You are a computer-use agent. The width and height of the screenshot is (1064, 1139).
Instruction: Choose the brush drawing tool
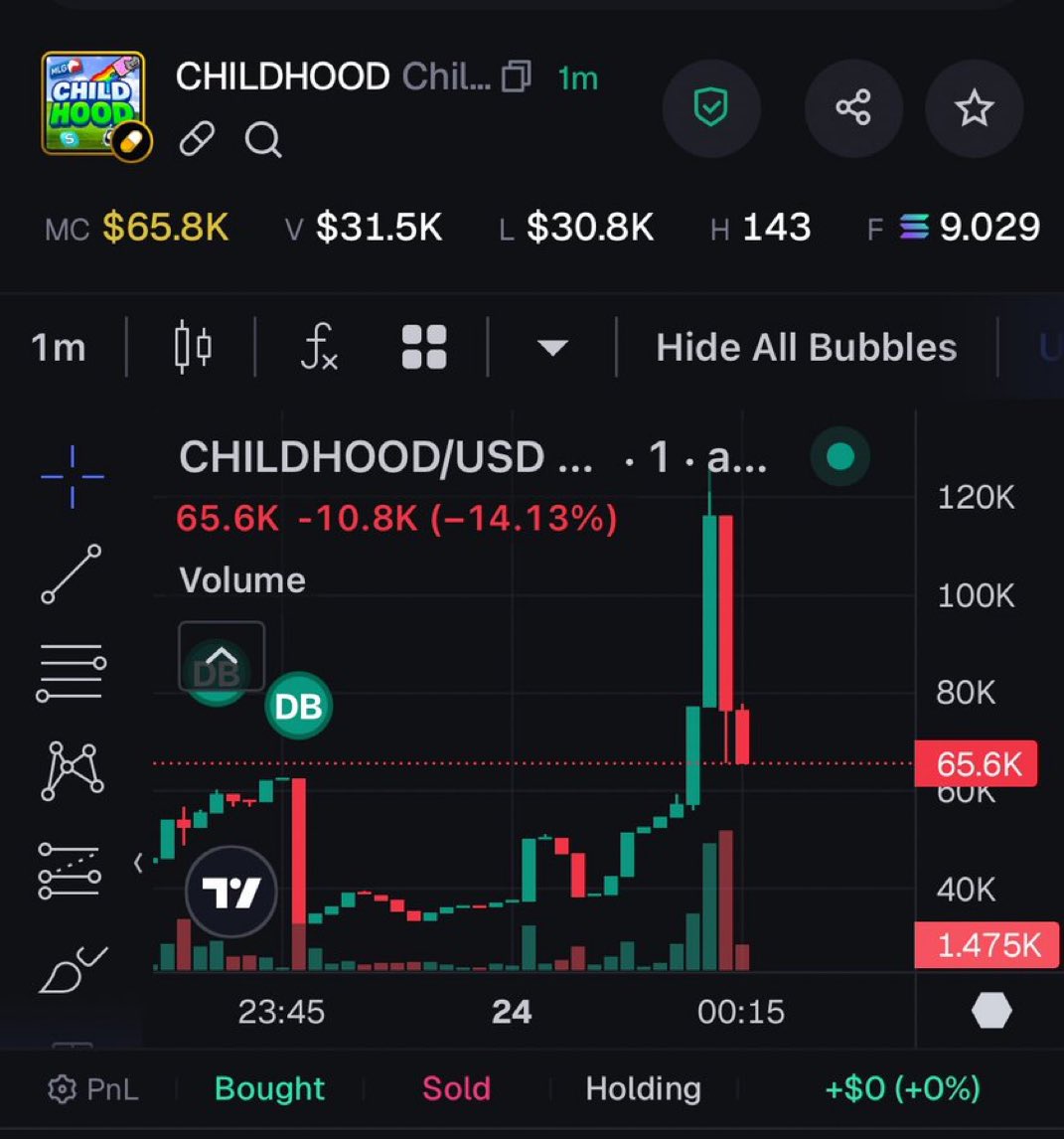pos(72,969)
